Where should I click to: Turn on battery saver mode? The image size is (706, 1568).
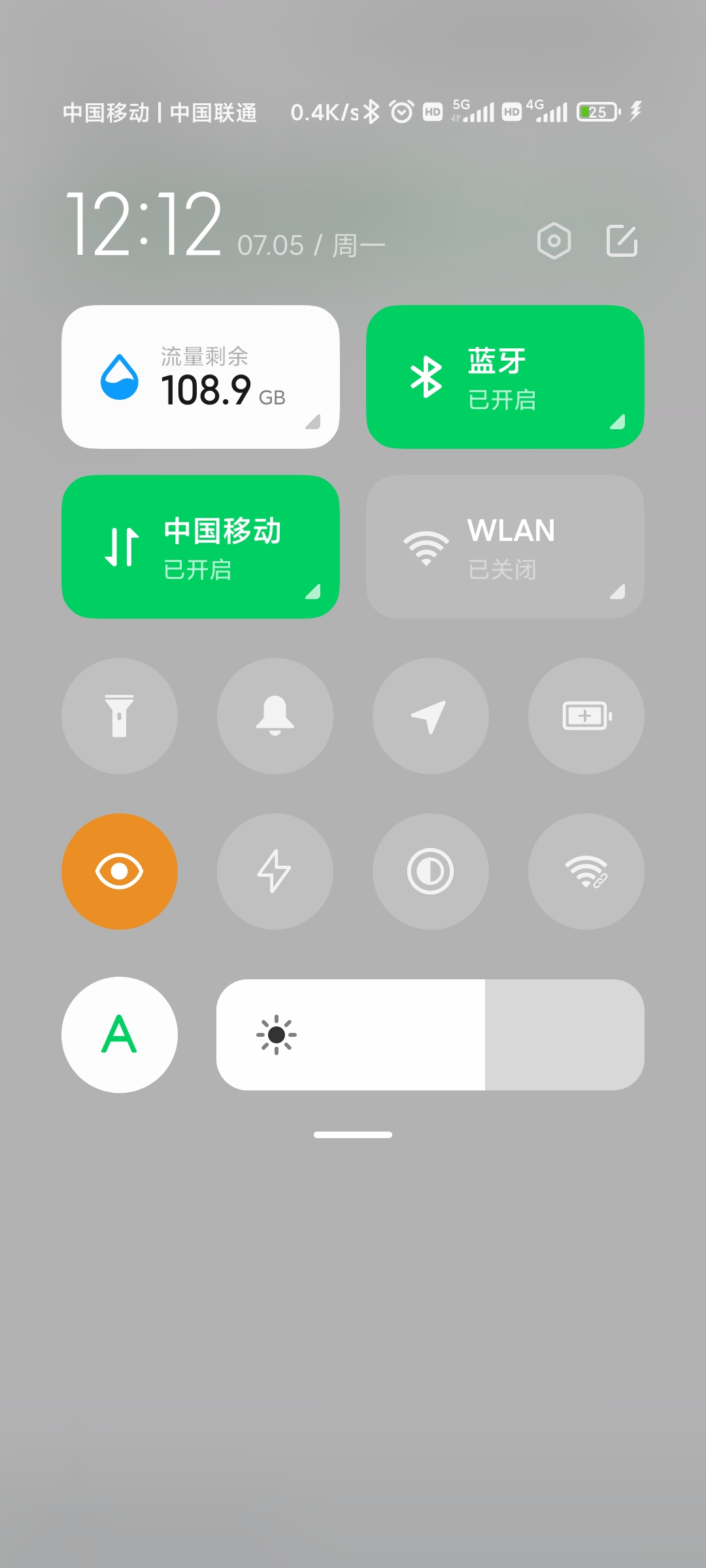click(x=586, y=716)
